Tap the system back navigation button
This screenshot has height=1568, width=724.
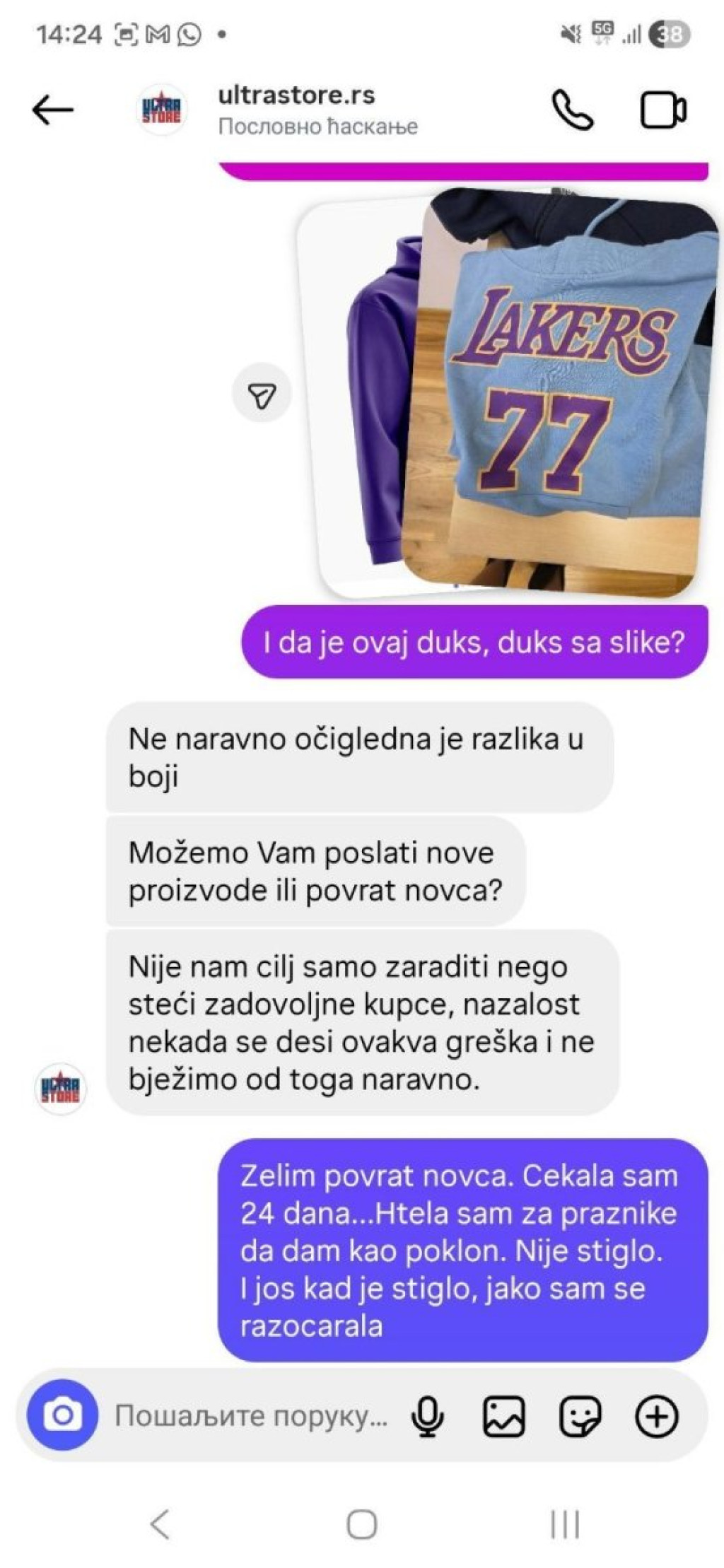(x=160, y=1524)
